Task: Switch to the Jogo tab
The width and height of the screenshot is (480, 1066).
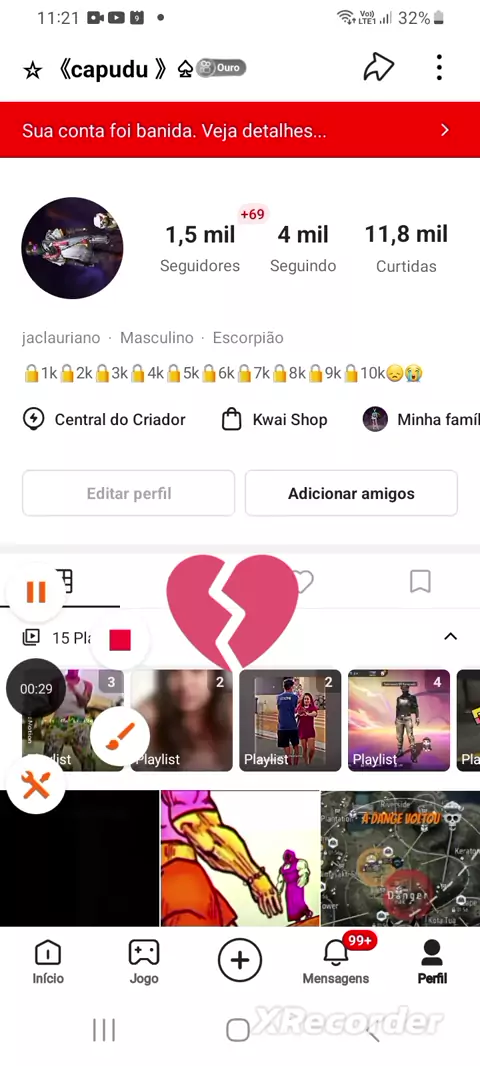Action: point(144,963)
